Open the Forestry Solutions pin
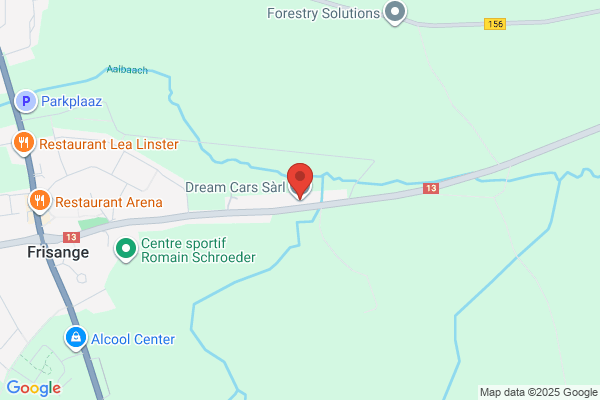600x400 pixels. [x=395, y=13]
